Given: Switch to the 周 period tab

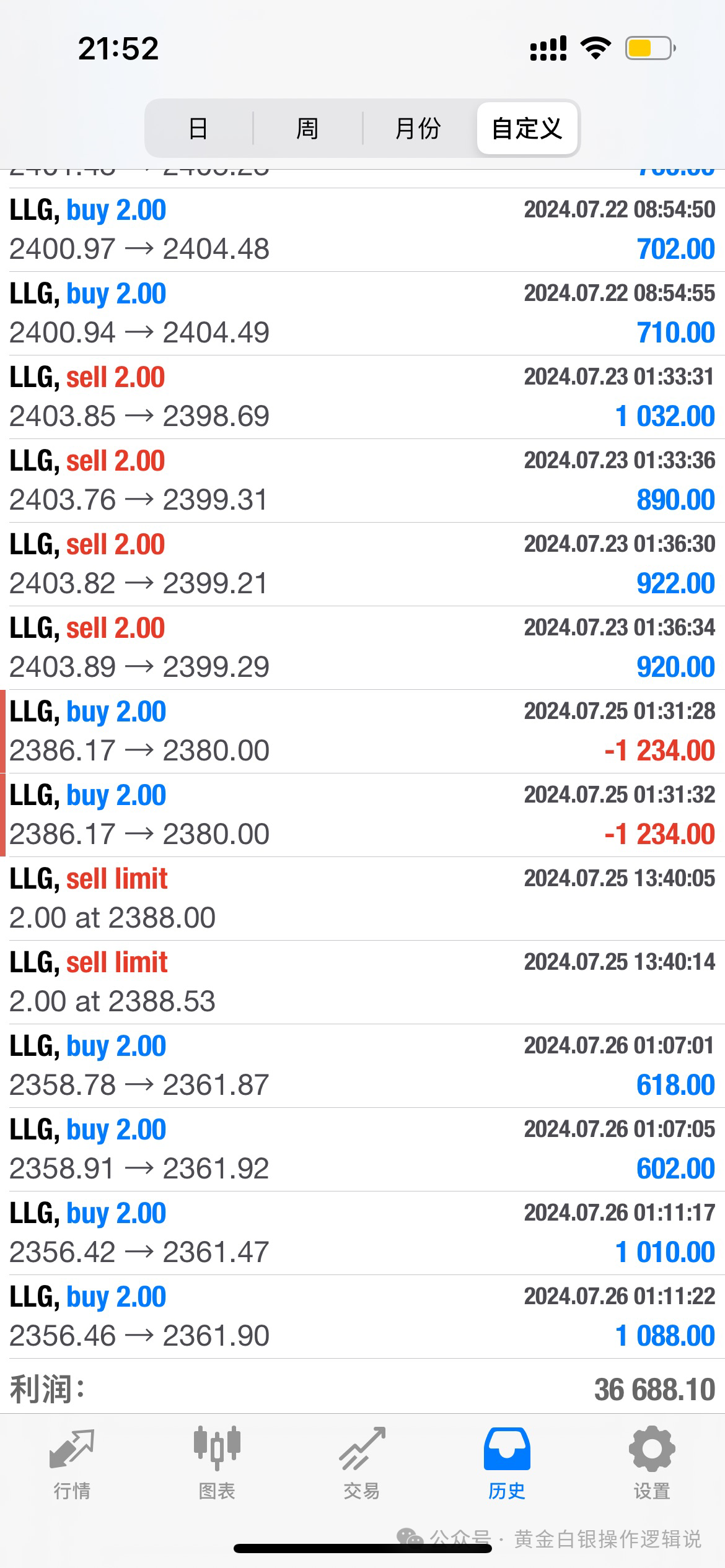Looking at the screenshot, I should pyautogui.click(x=307, y=129).
